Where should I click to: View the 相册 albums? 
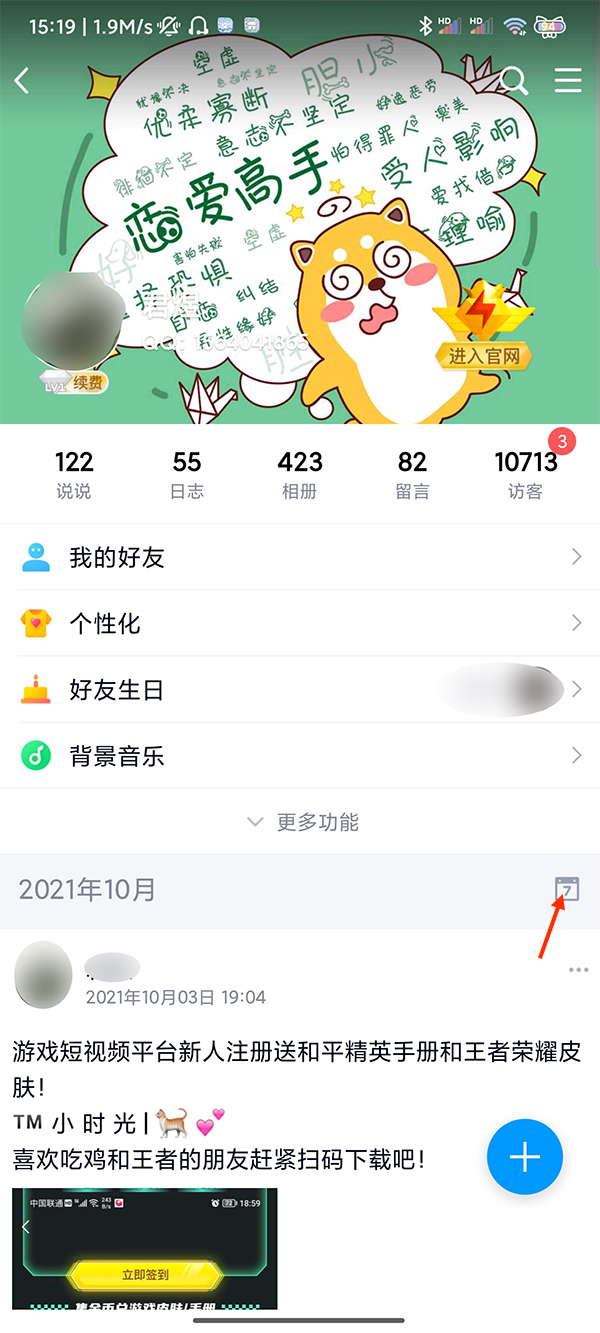[x=300, y=474]
